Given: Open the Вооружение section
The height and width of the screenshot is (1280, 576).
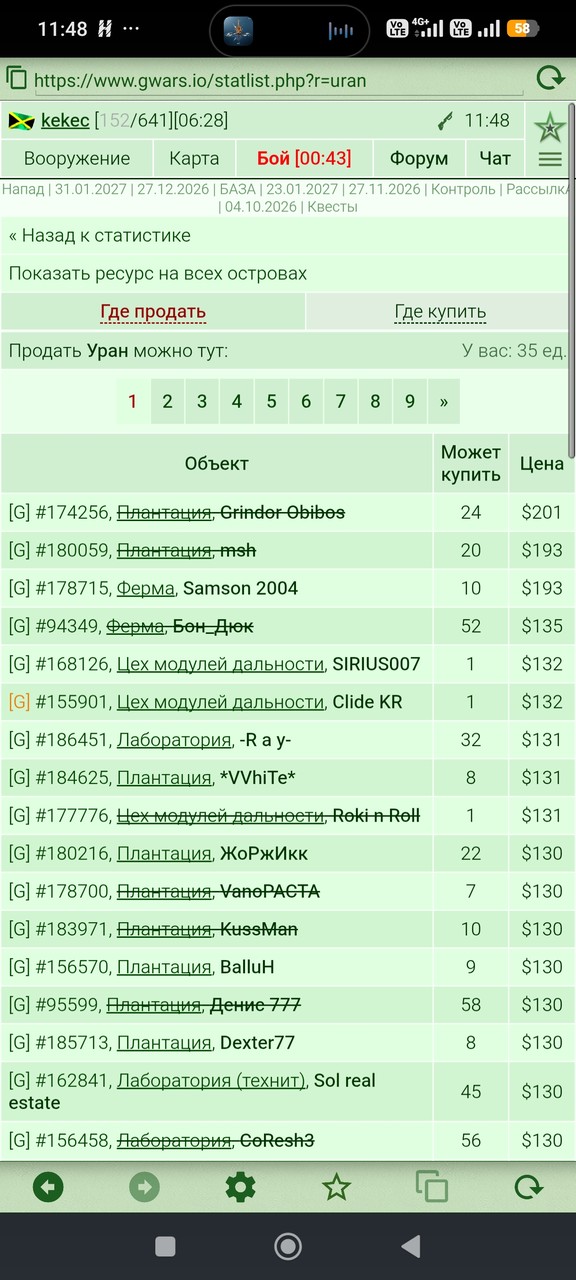Looking at the screenshot, I should (77, 158).
